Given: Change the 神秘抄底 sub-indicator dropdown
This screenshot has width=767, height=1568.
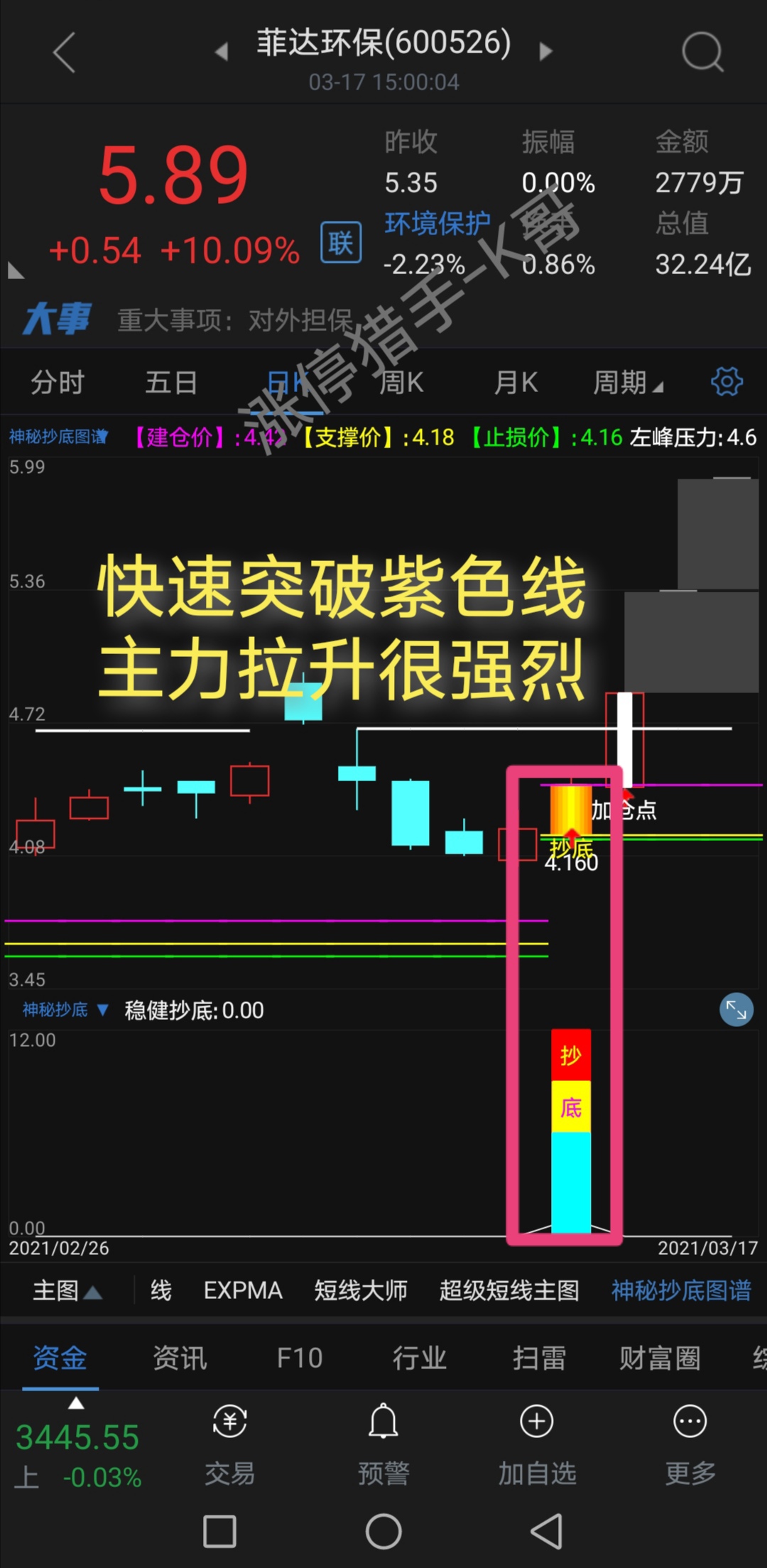Looking at the screenshot, I should pyautogui.click(x=65, y=1009).
